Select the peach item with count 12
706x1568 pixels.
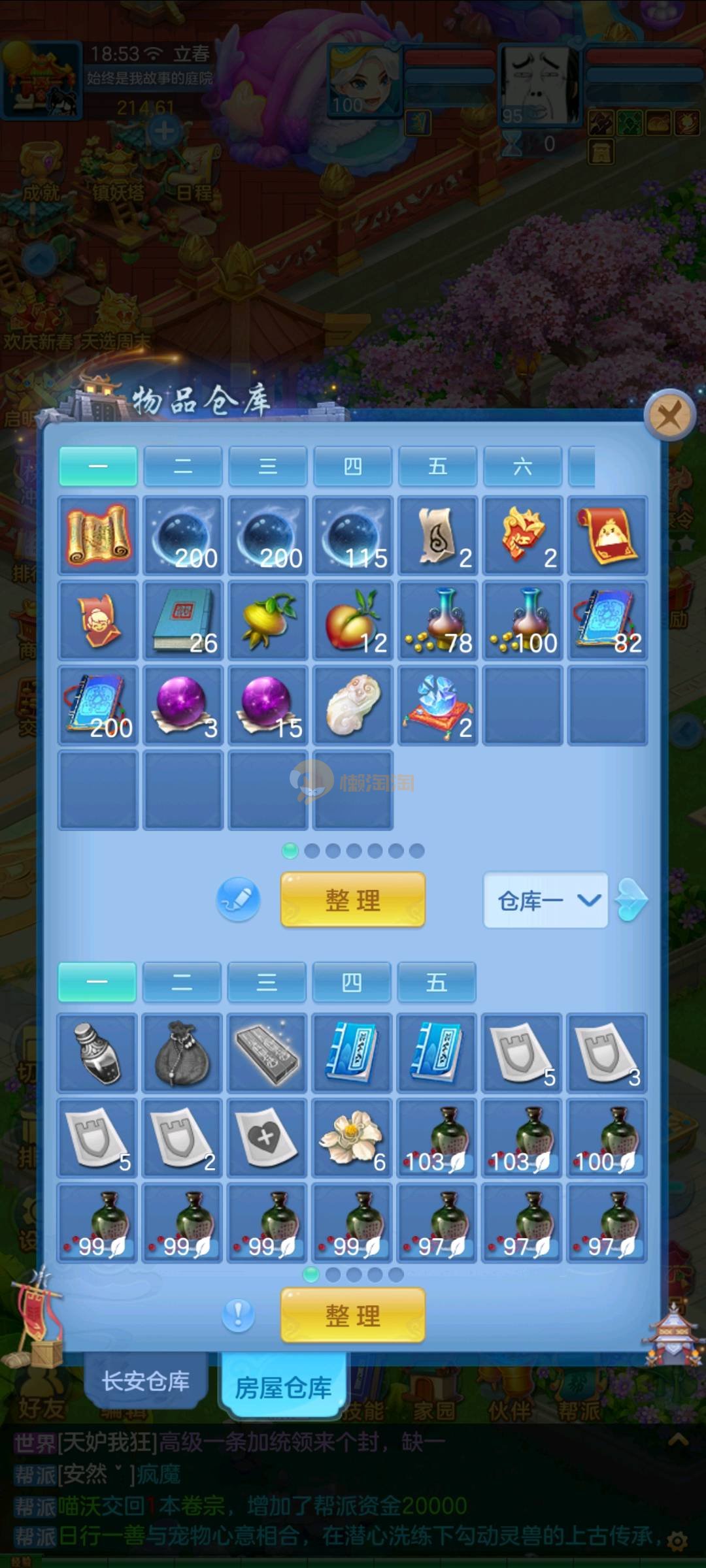point(353,620)
